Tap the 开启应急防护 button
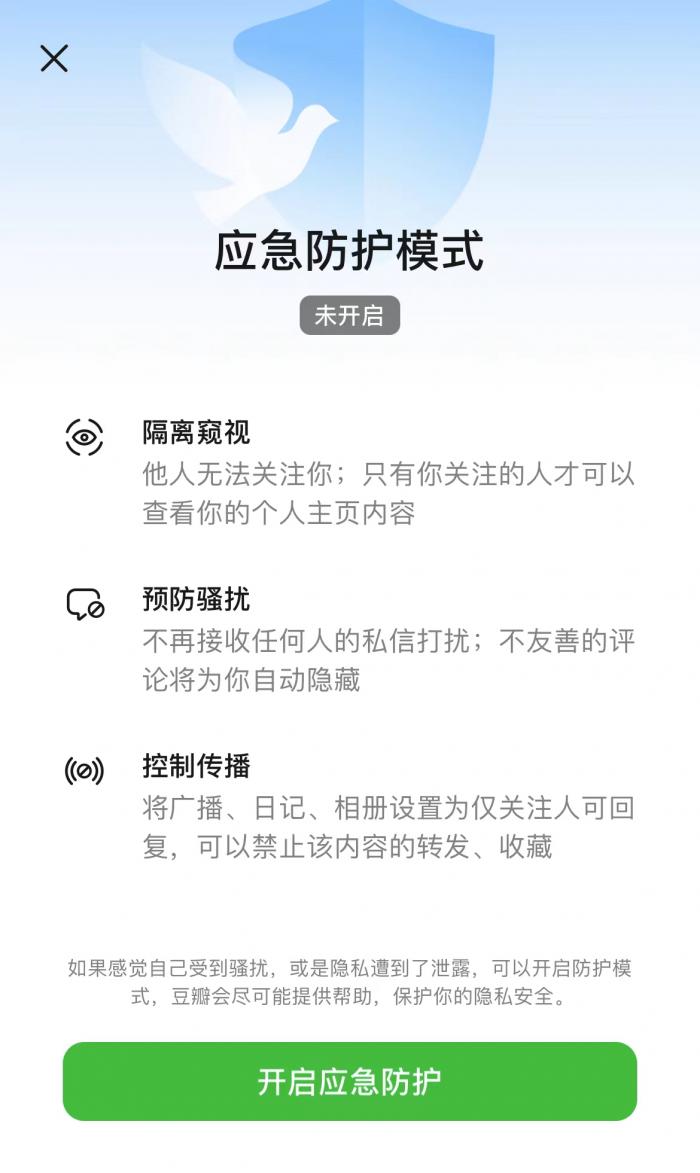The width and height of the screenshot is (700, 1173). point(349,1081)
